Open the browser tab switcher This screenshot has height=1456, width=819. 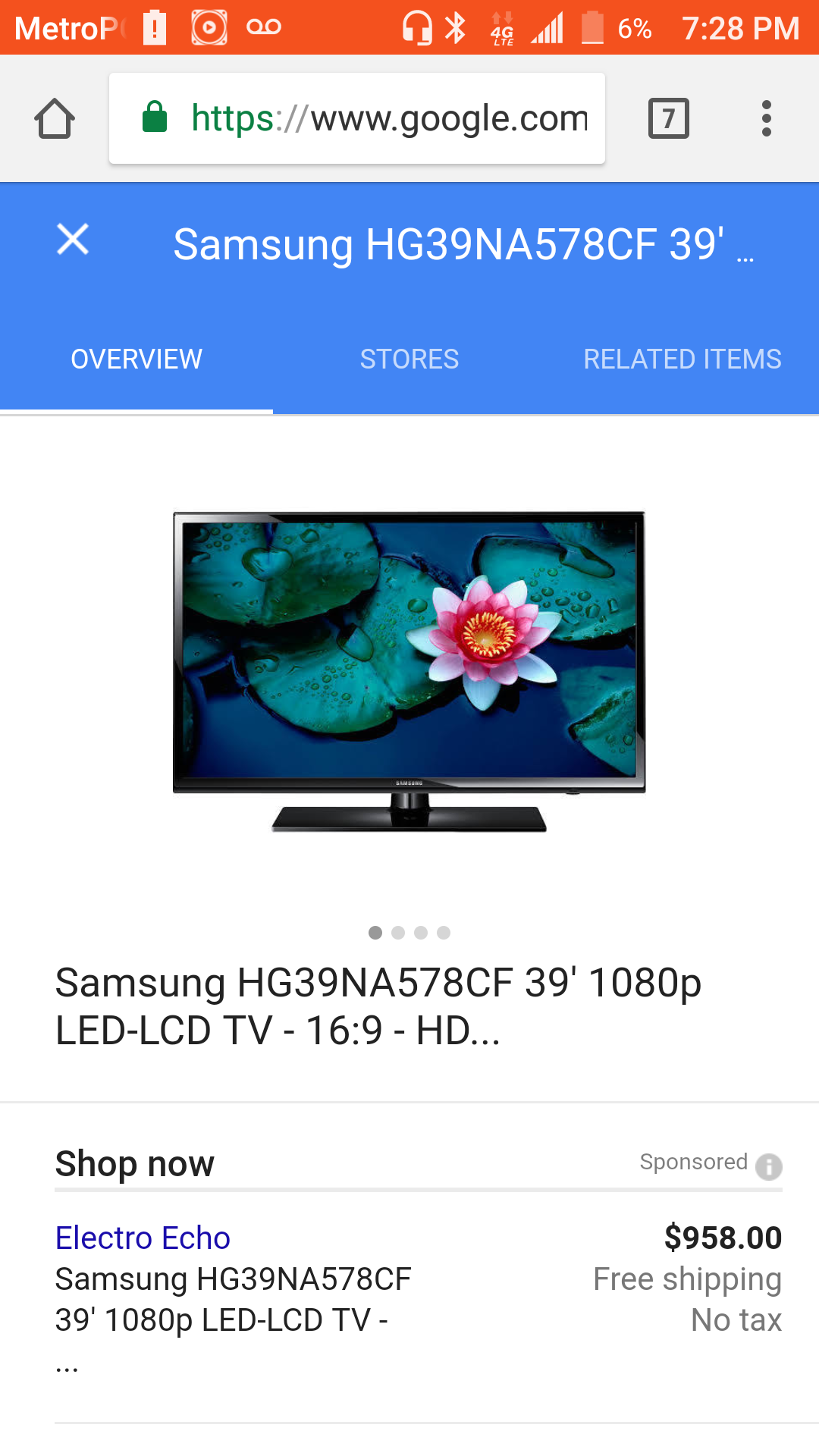pyautogui.click(x=669, y=118)
